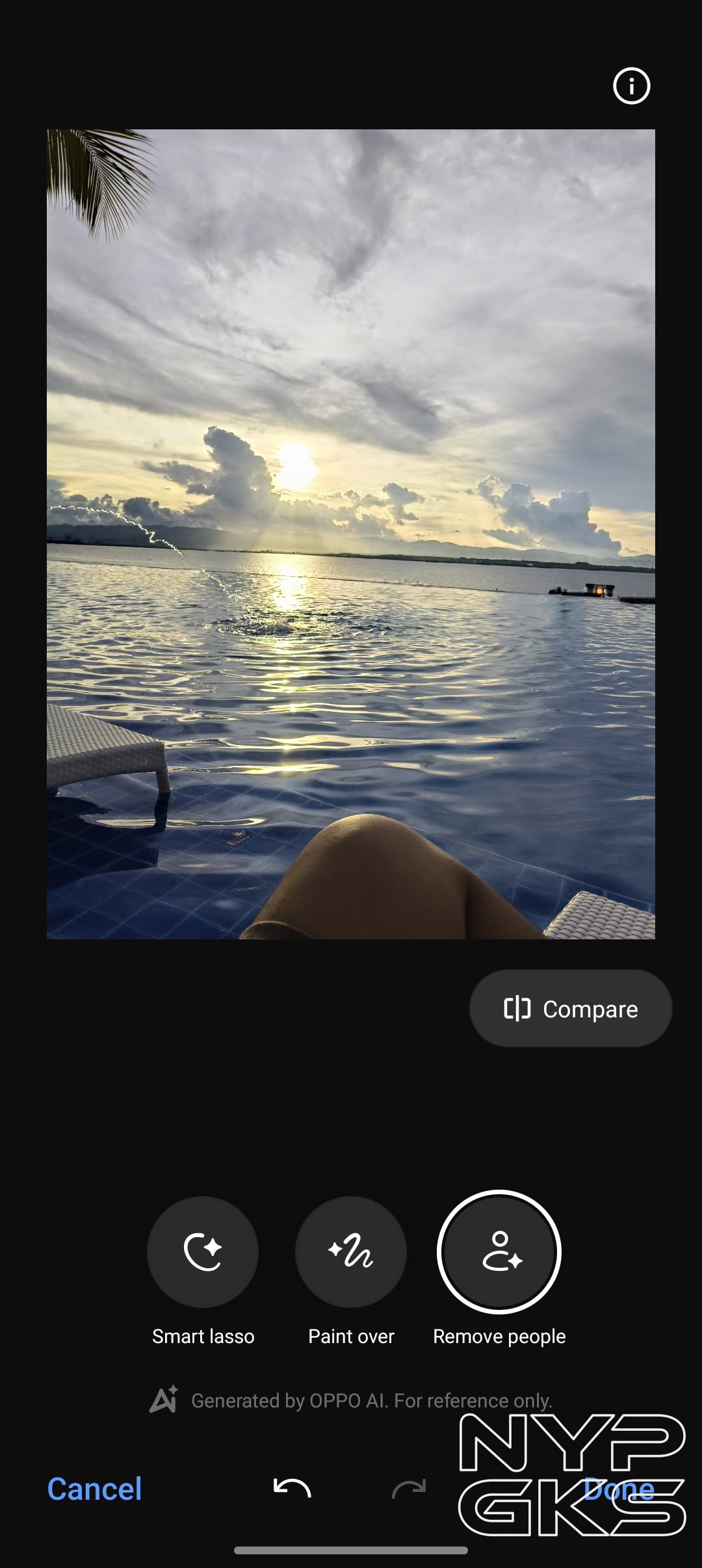Tap the Compare button
Screen dimensions: 702x1568
pos(571,1008)
